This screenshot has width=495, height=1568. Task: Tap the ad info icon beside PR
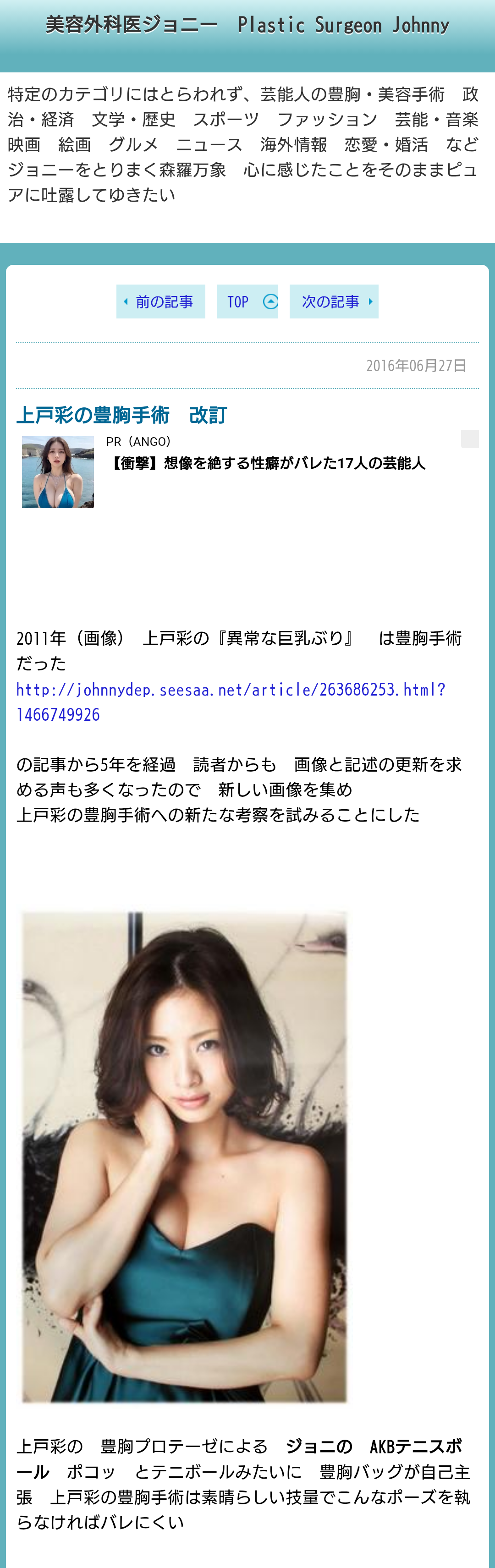(x=469, y=439)
